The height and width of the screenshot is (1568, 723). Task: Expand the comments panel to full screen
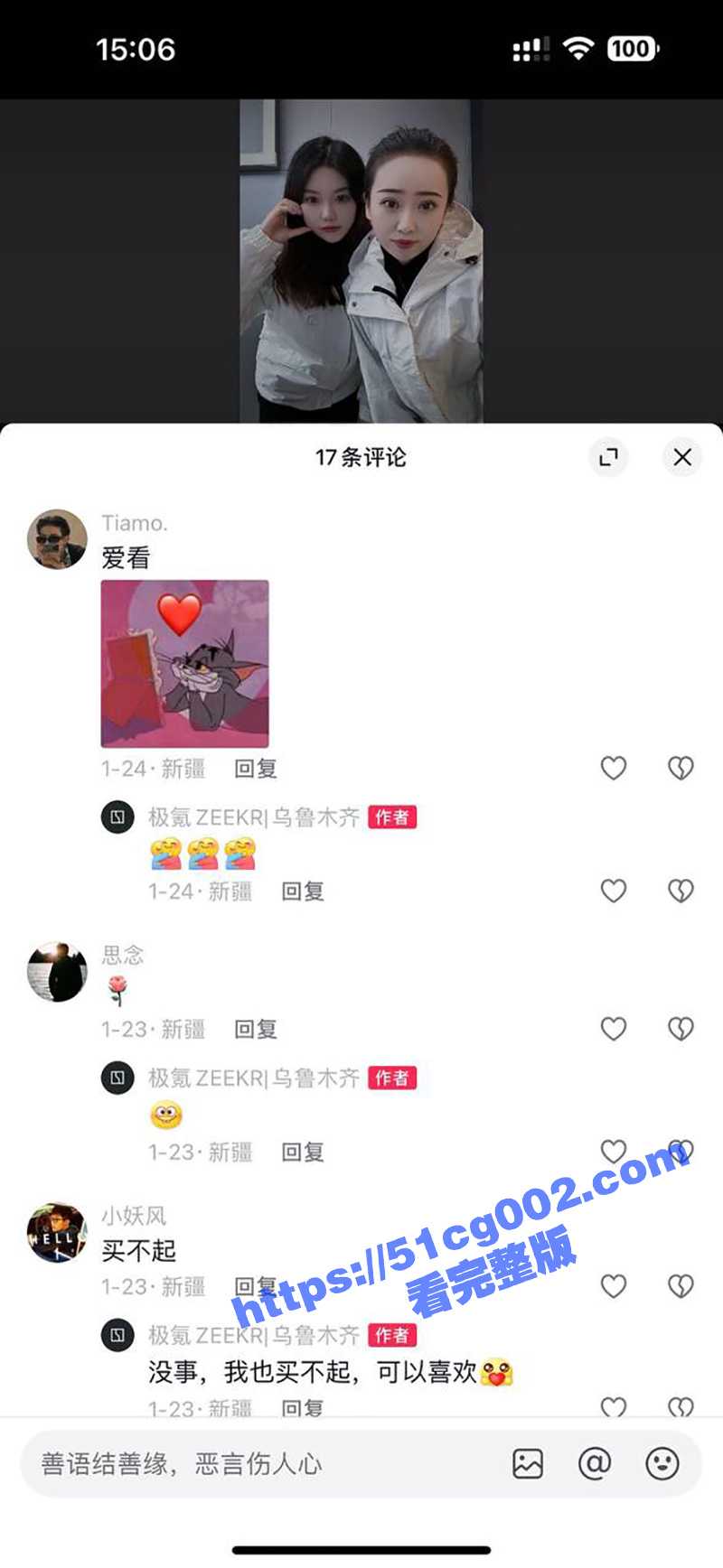pos(608,457)
